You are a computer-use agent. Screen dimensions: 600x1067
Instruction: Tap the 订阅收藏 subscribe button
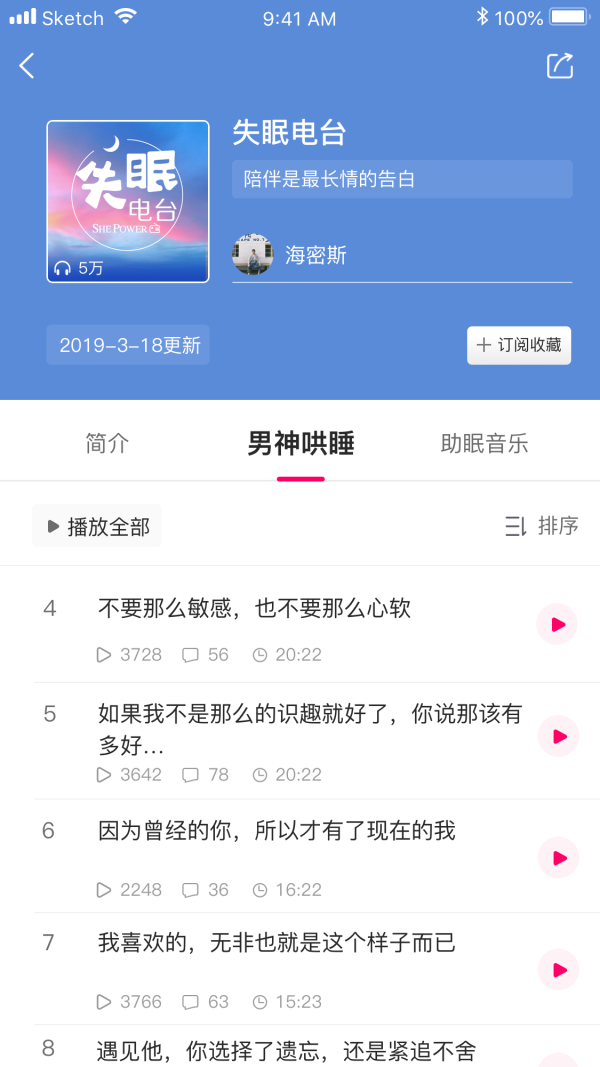519,345
